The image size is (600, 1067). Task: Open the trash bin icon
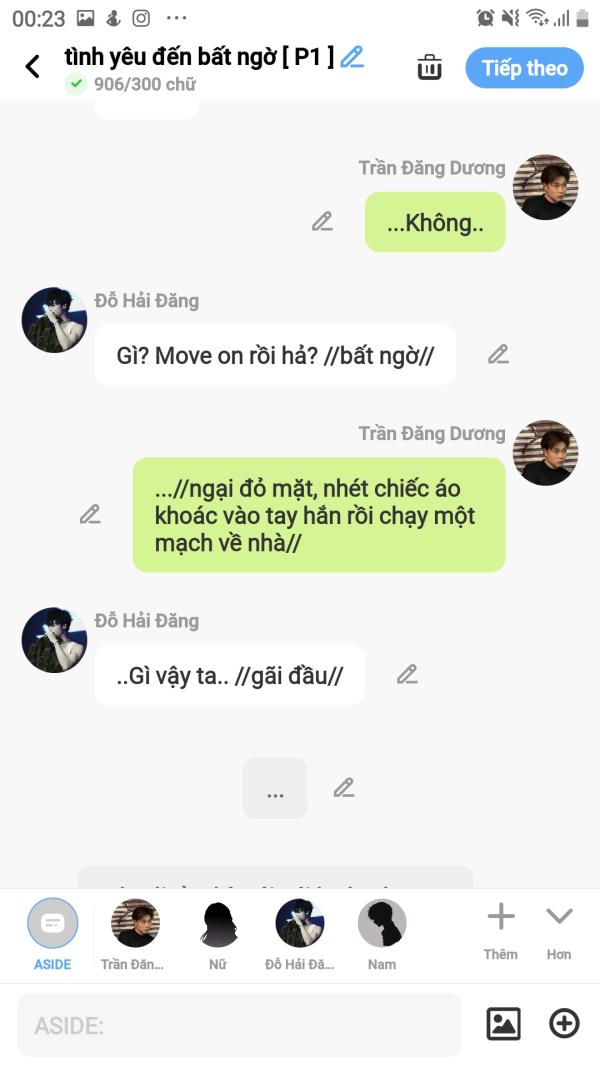pyautogui.click(x=429, y=67)
